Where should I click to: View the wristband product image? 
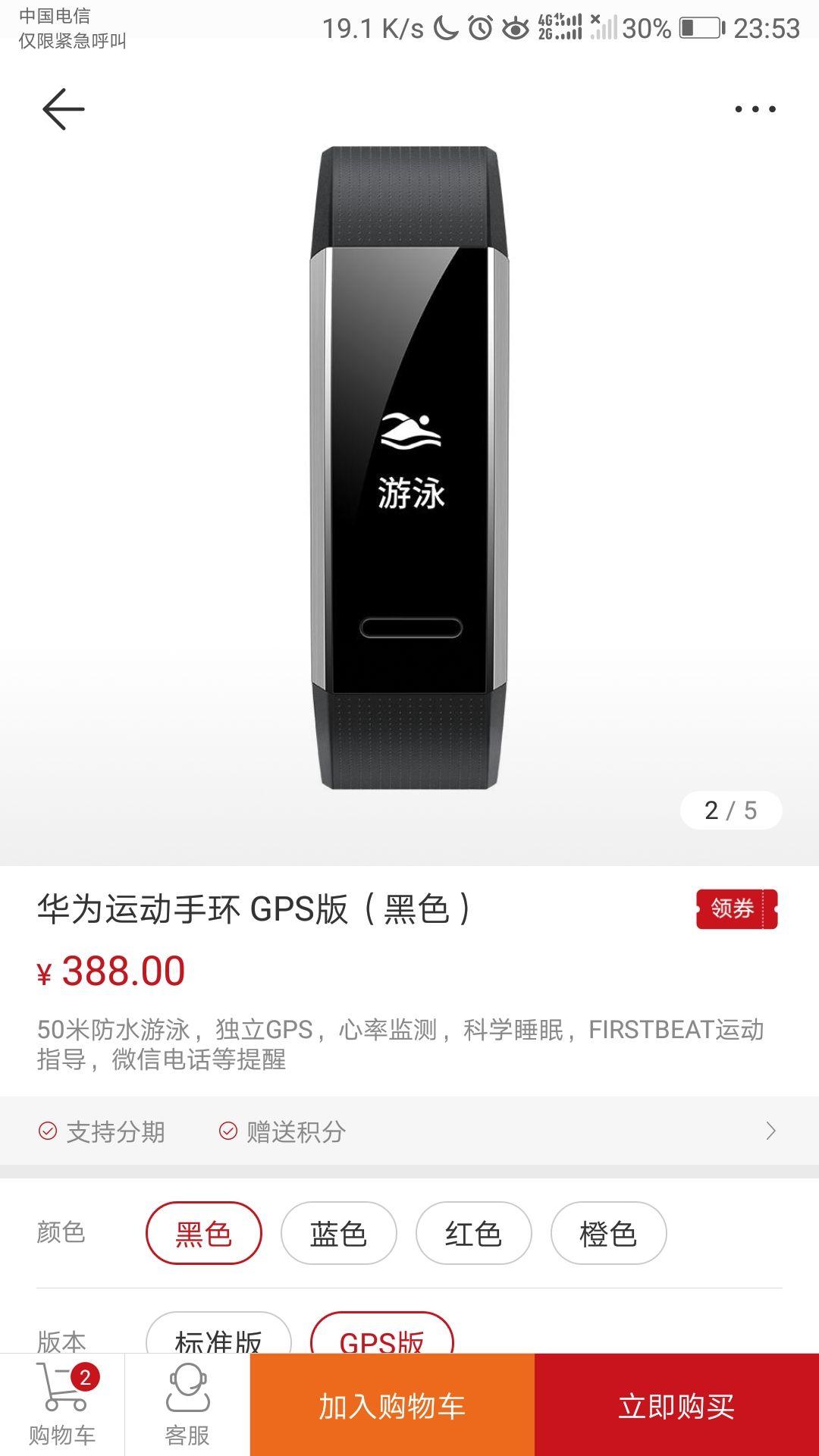coord(409,466)
